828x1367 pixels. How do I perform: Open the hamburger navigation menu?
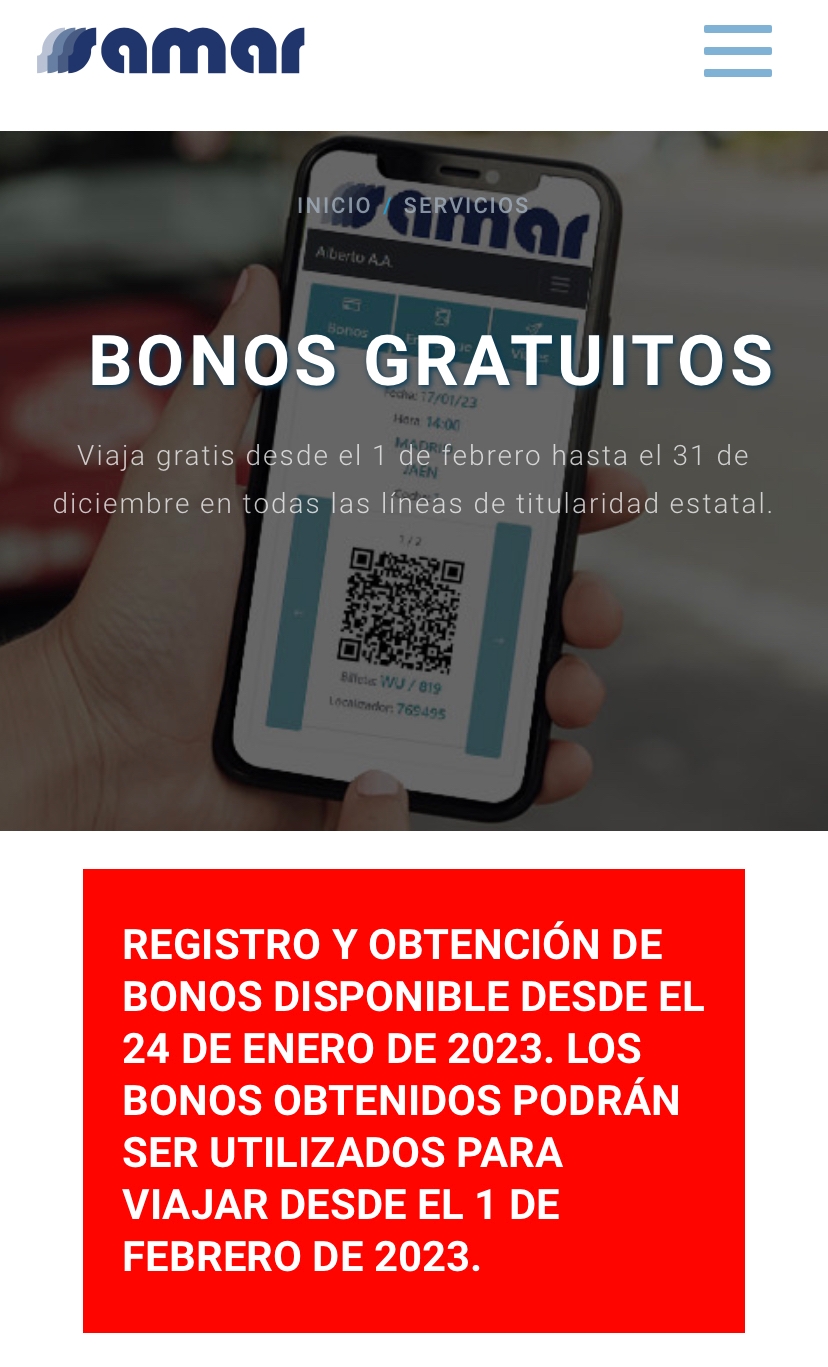[737, 51]
